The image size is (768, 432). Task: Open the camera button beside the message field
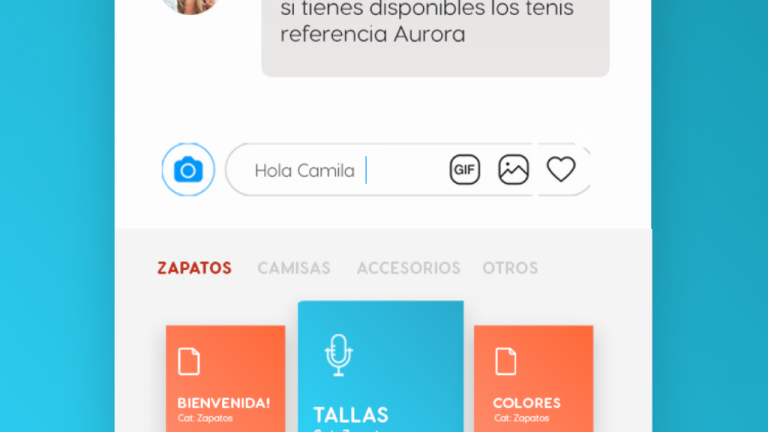(188, 170)
